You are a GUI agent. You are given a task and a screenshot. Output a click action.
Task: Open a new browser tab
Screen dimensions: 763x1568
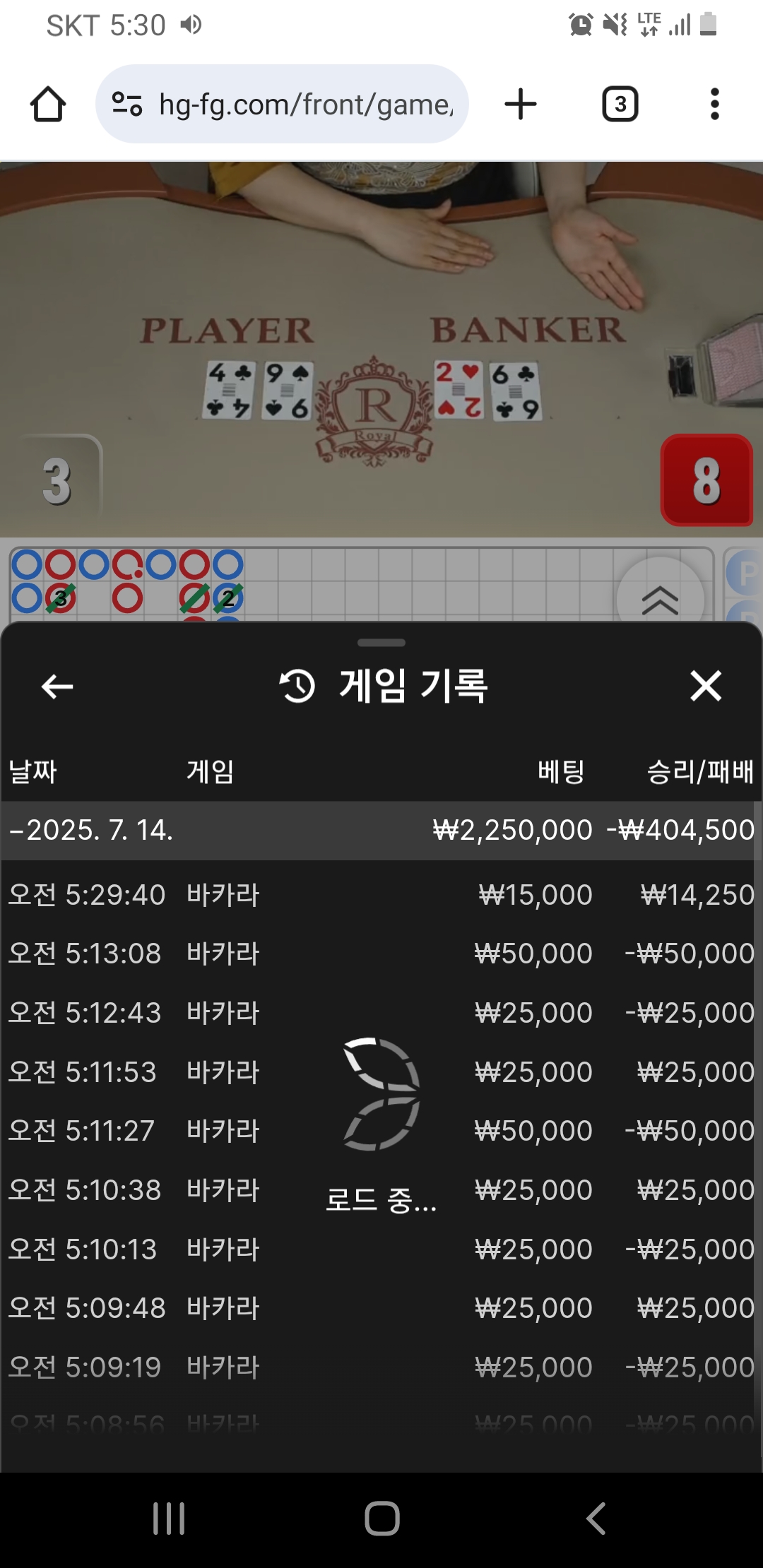pos(521,105)
